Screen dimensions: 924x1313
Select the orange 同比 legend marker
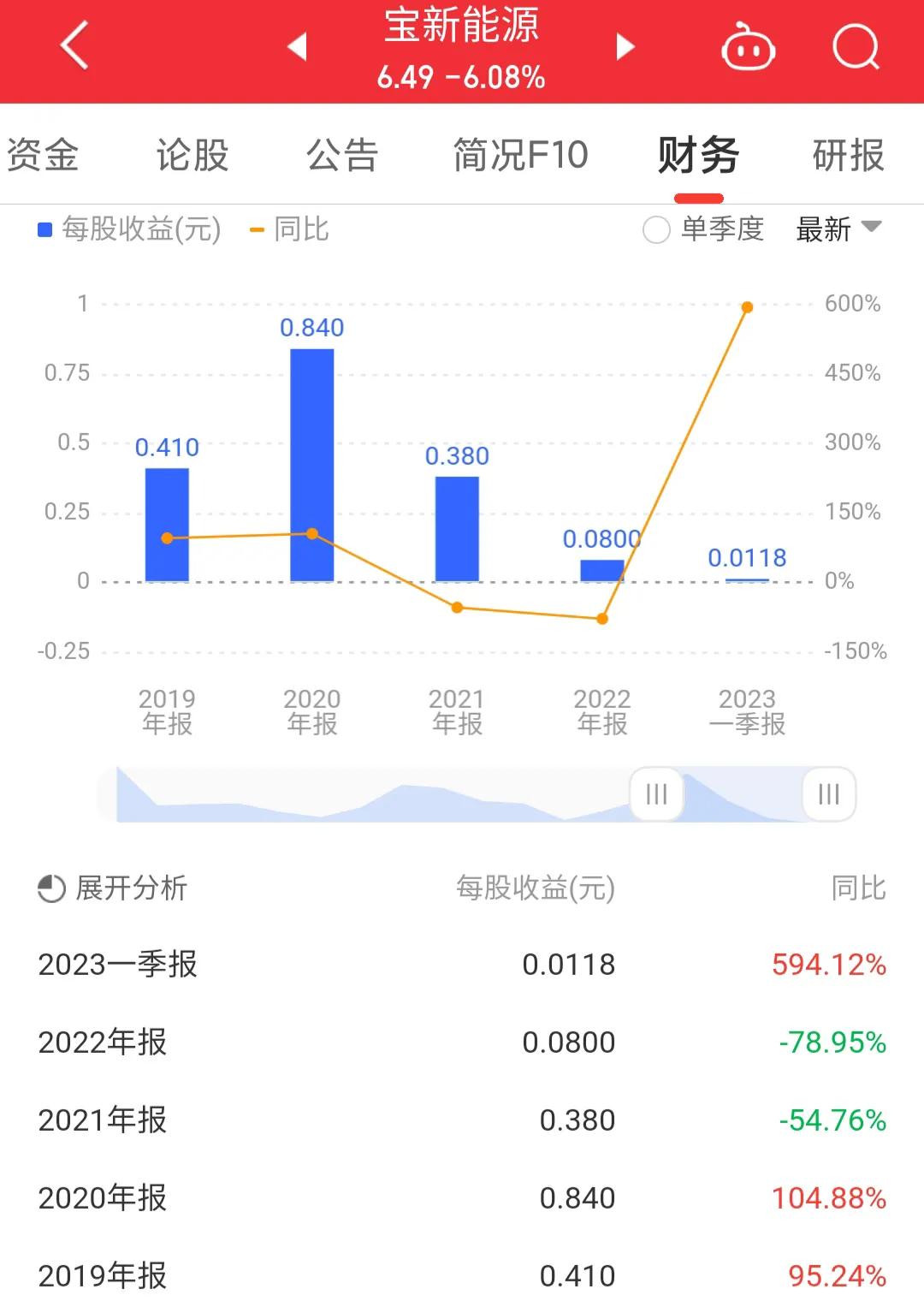(x=255, y=229)
